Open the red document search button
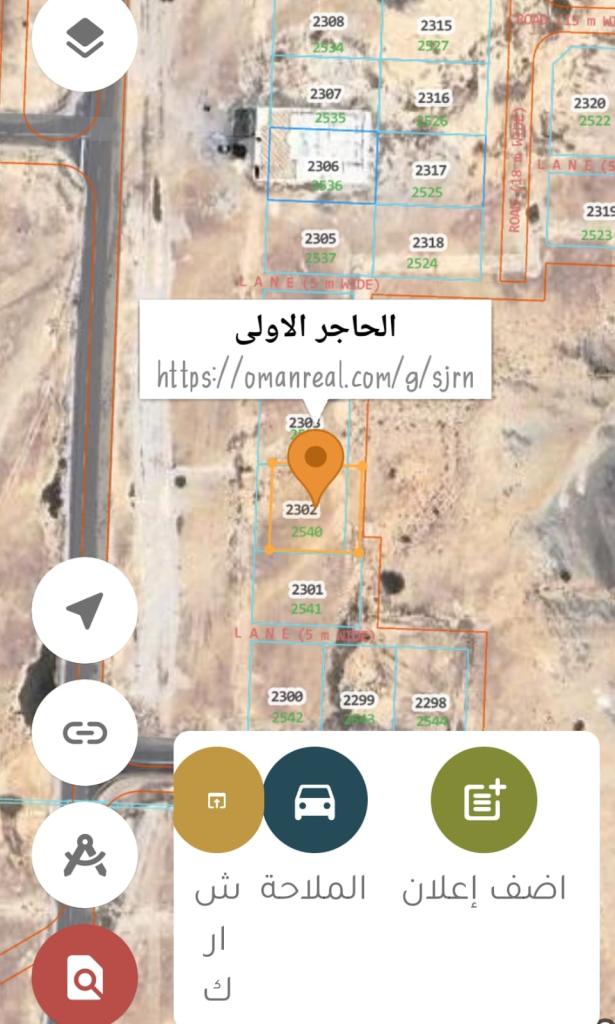Viewport: 615px width, 1024px height. [x=85, y=977]
